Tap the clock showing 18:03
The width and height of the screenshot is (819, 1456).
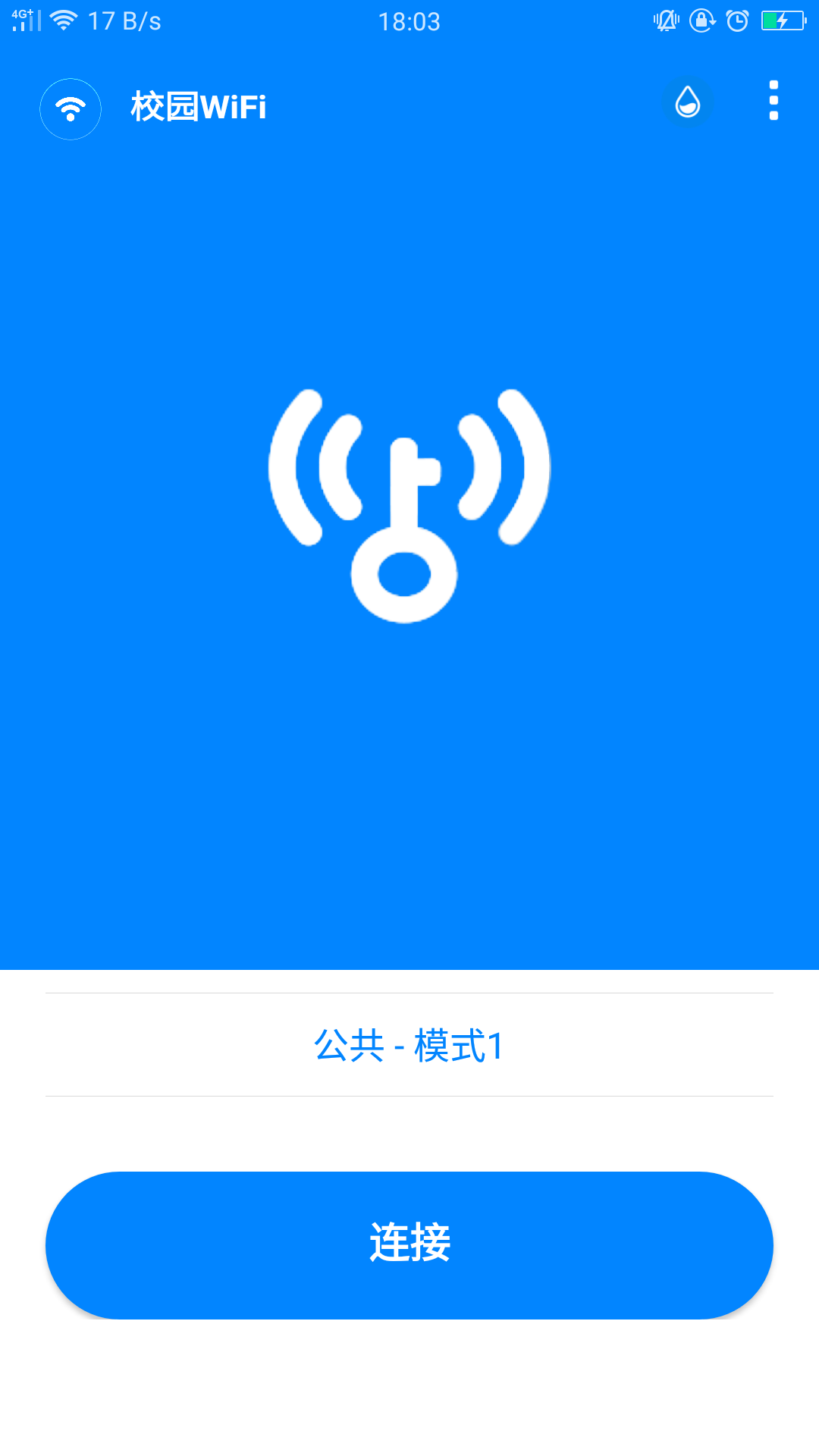[409, 21]
